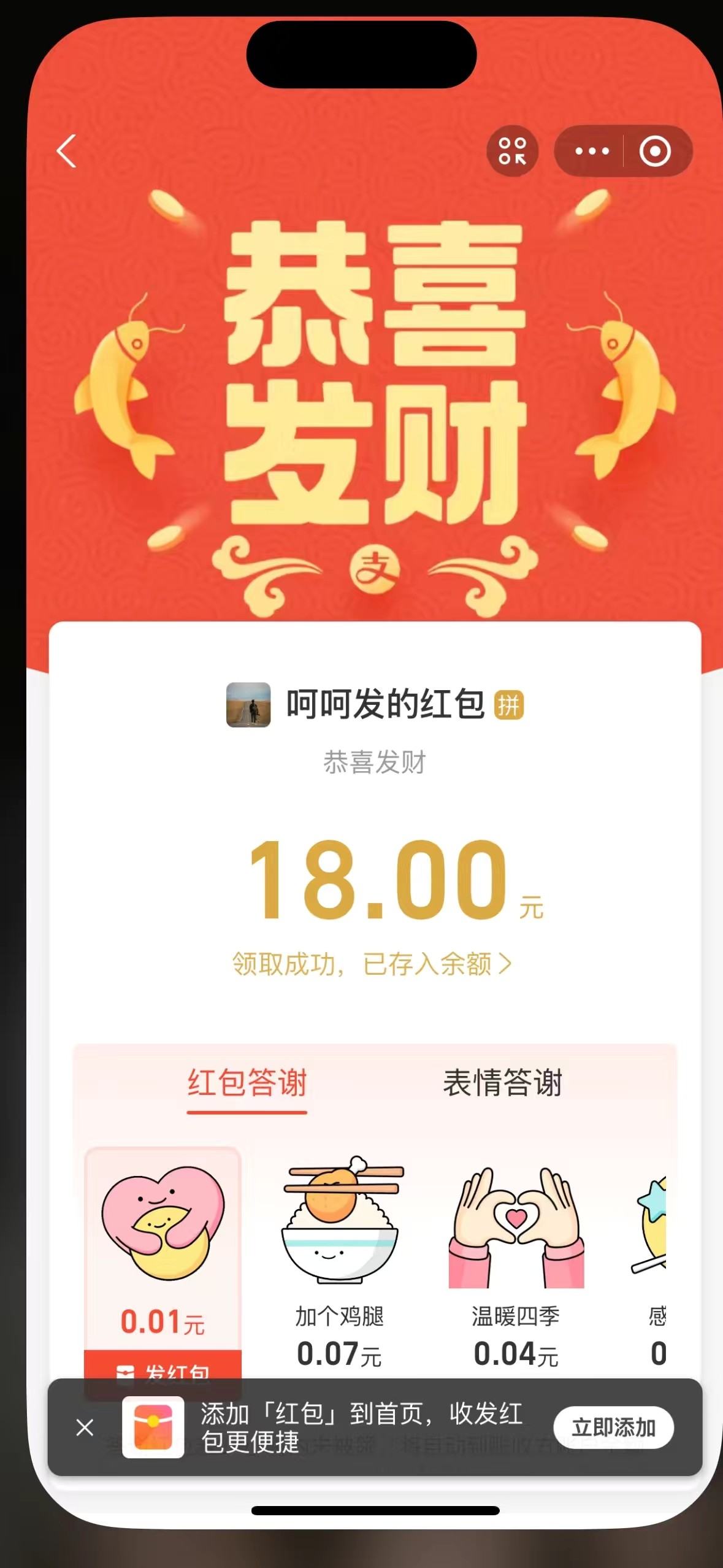Dismiss the 添加「红包」到首页 banner
723x1568 pixels.
[x=85, y=1428]
